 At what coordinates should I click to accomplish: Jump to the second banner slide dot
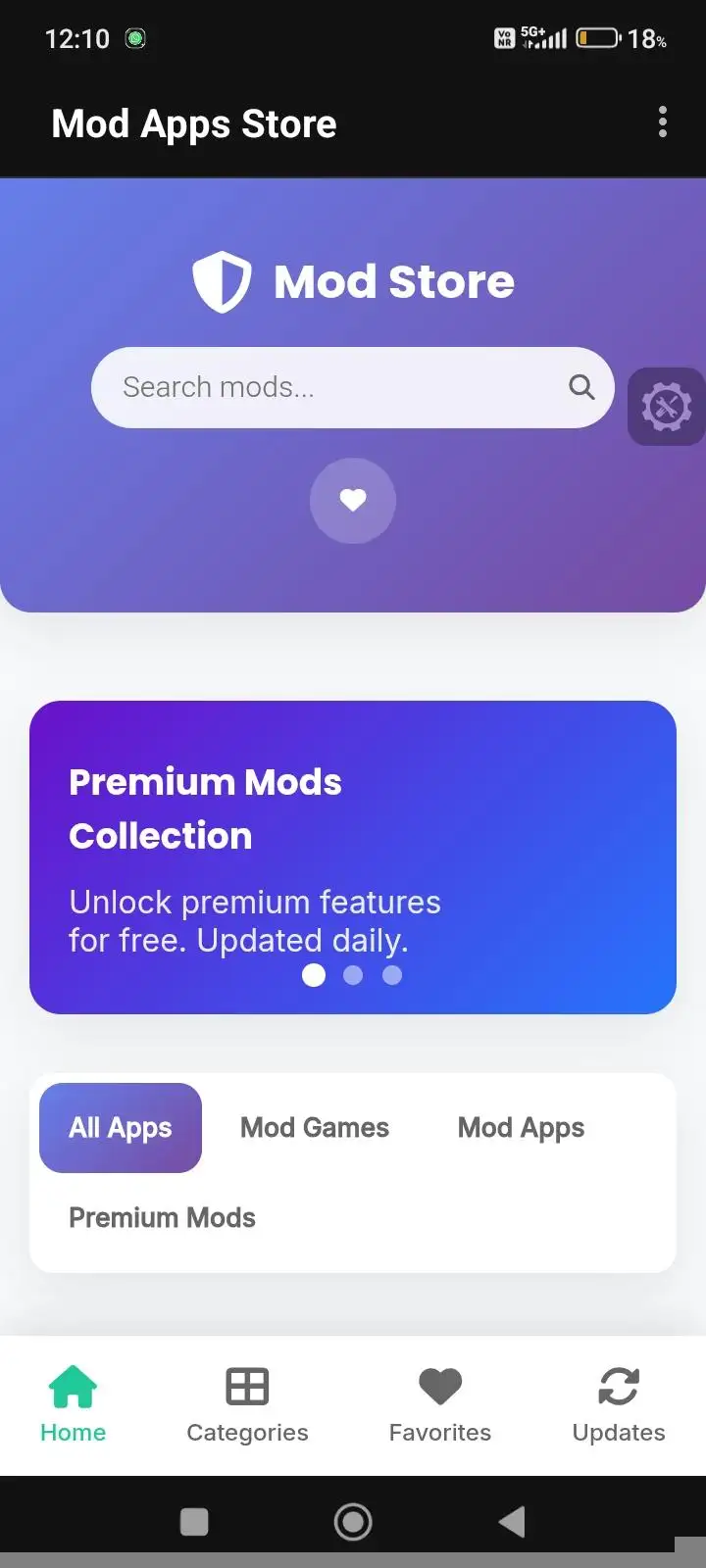353,975
